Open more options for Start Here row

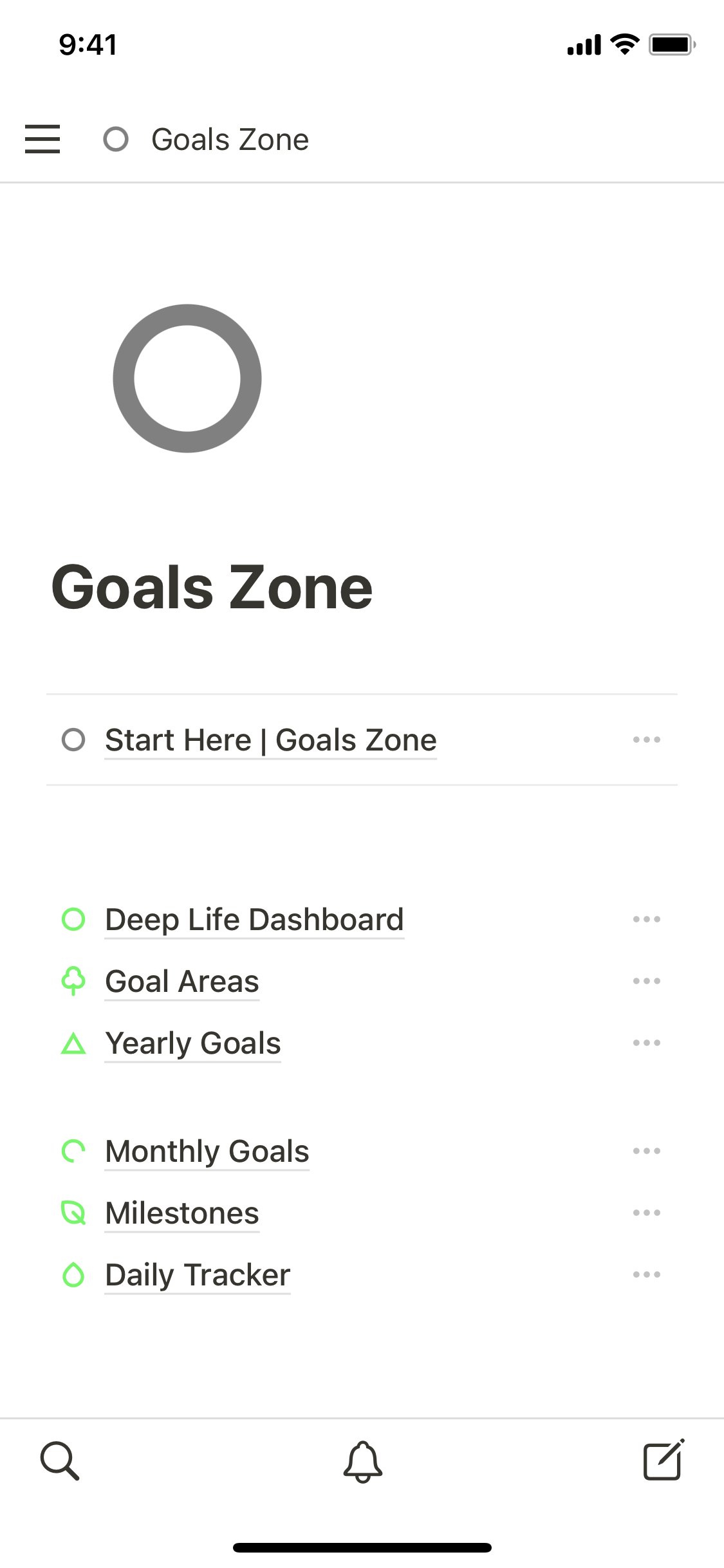click(x=646, y=740)
